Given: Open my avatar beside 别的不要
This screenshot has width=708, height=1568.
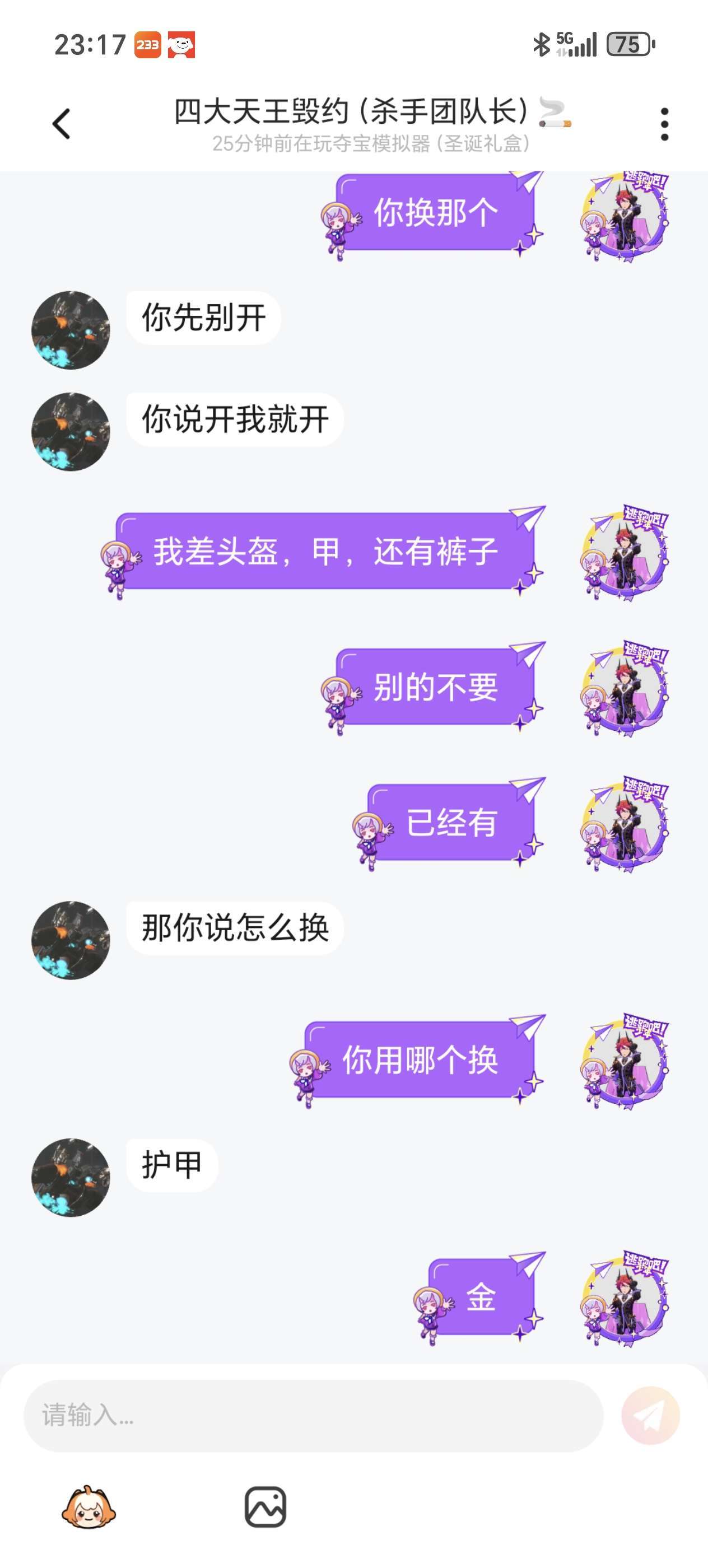Looking at the screenshot, I should [625, 688].
